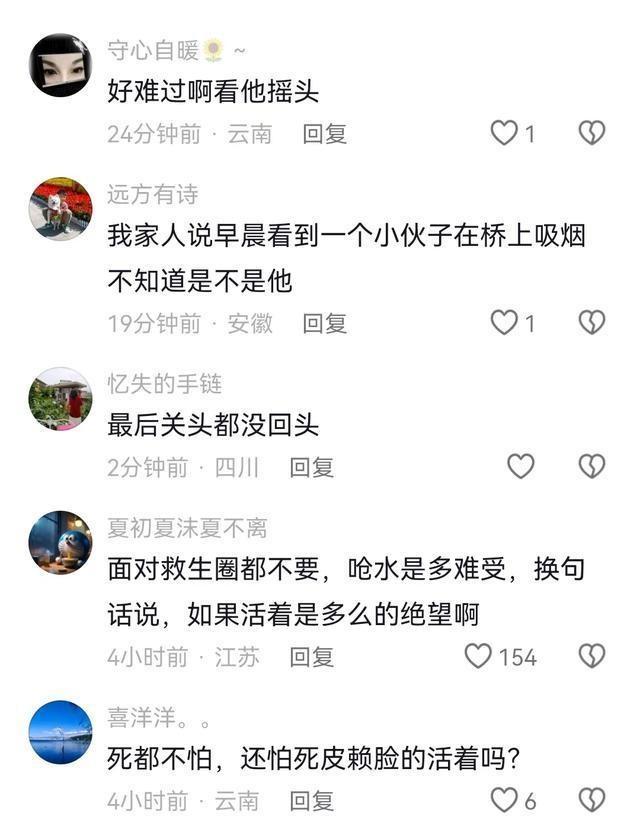Dislike the comment by 远方有诗
Screen dimensions: 640x837
pyautogui.click(x=592, y=322)
